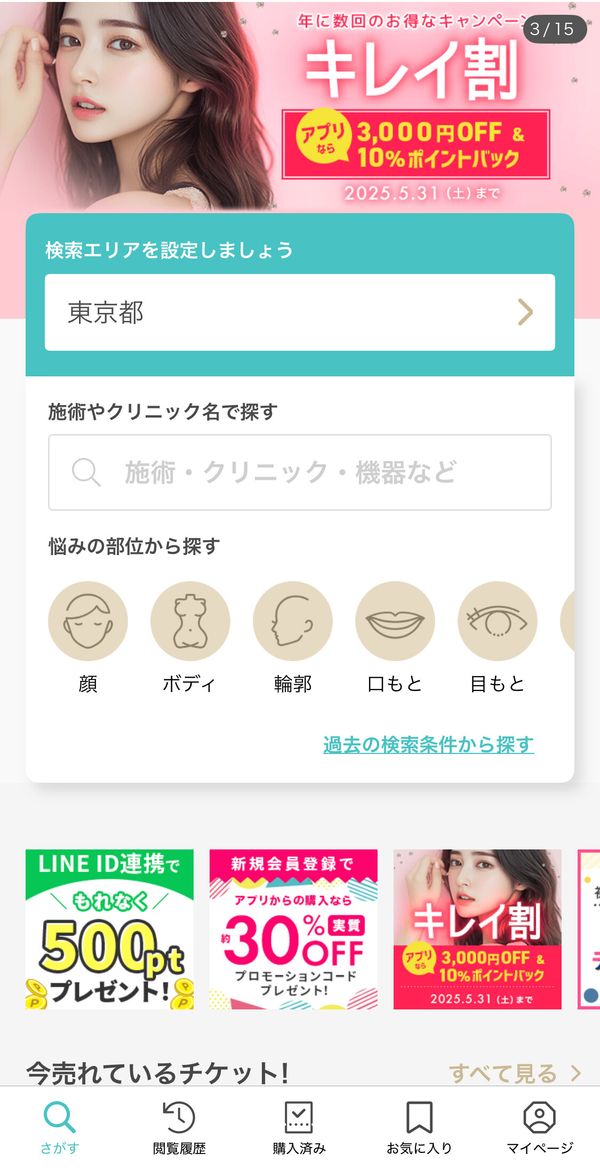Open the top キレイ割 carousel banner

300,105
